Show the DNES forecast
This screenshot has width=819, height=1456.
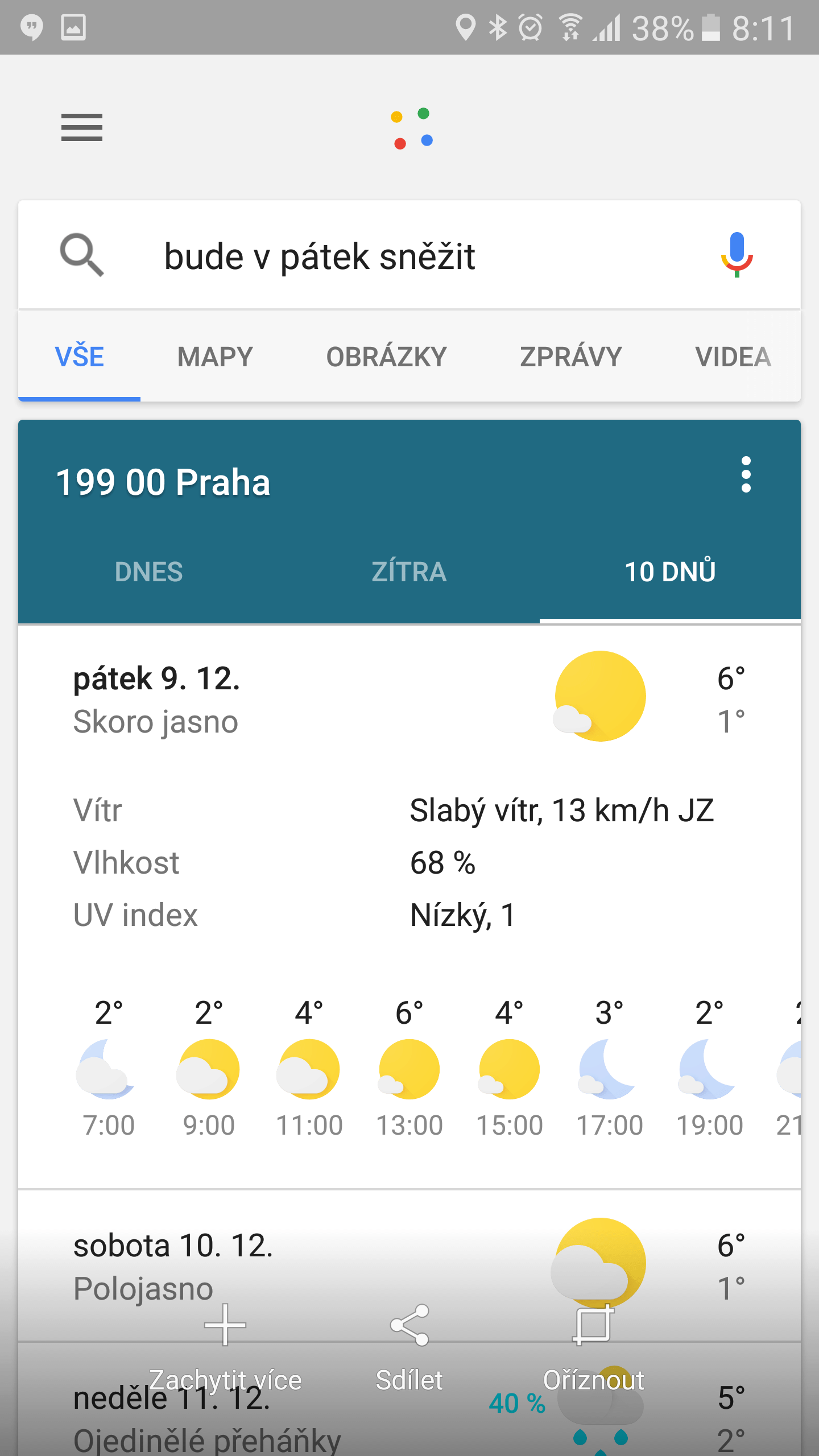coord(148,572)
